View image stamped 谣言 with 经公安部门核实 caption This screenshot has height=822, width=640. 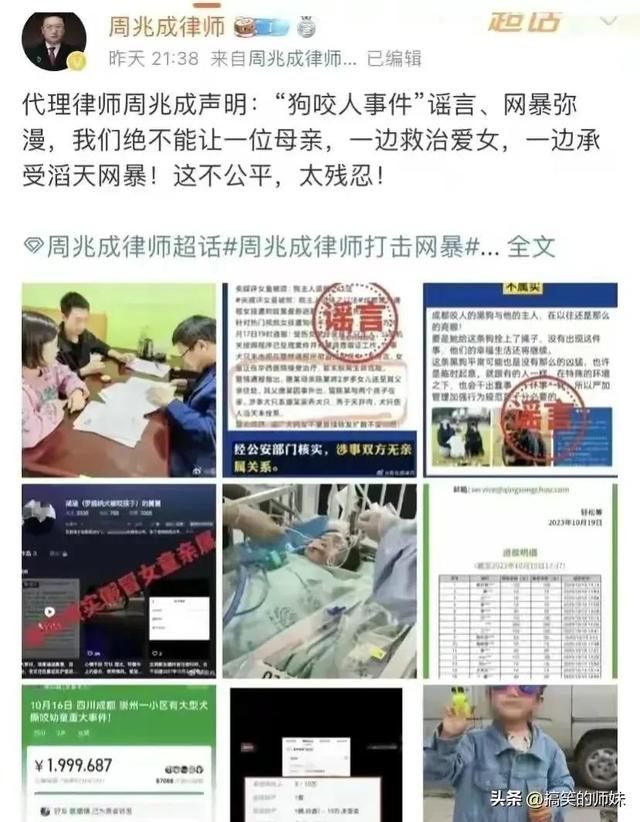pyautogui.click(x=320, y=380)
